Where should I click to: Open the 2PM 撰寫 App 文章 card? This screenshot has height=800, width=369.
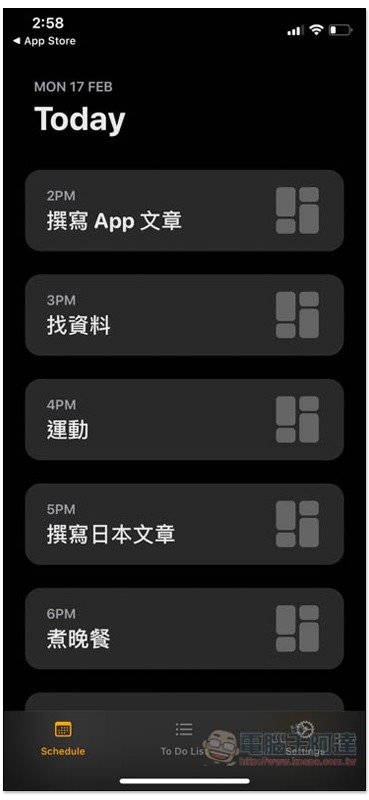[184, 211]
